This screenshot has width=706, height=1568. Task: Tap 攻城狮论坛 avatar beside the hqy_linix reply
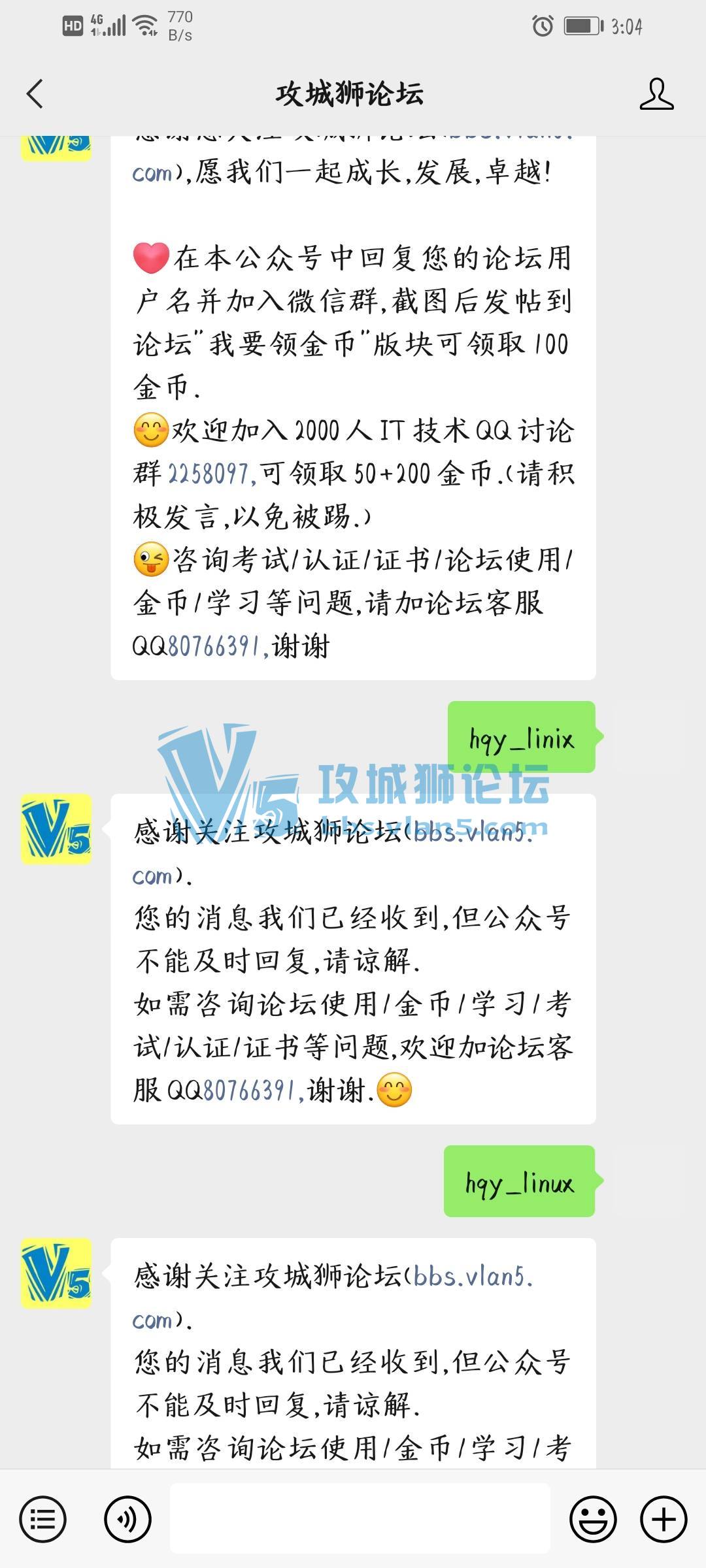[56, 829]
